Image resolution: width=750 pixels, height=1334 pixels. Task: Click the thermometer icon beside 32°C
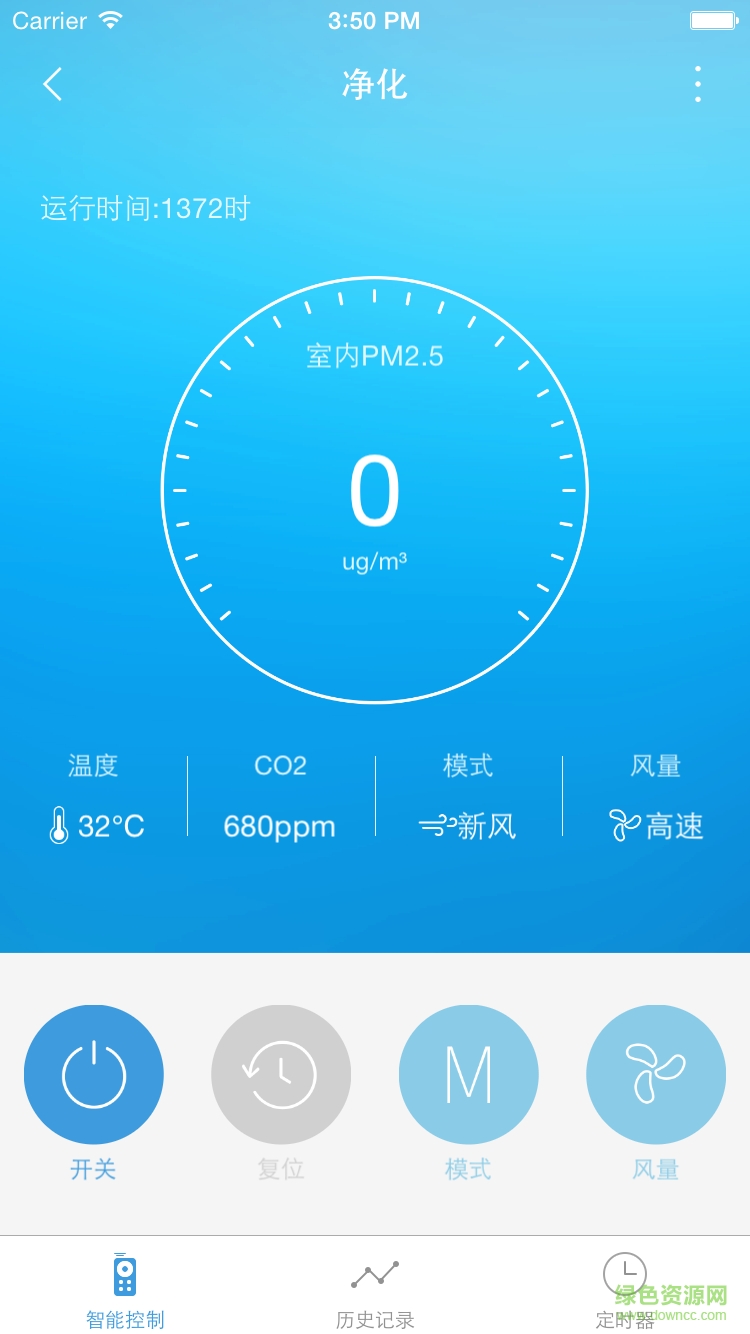[x=60, y=825]
